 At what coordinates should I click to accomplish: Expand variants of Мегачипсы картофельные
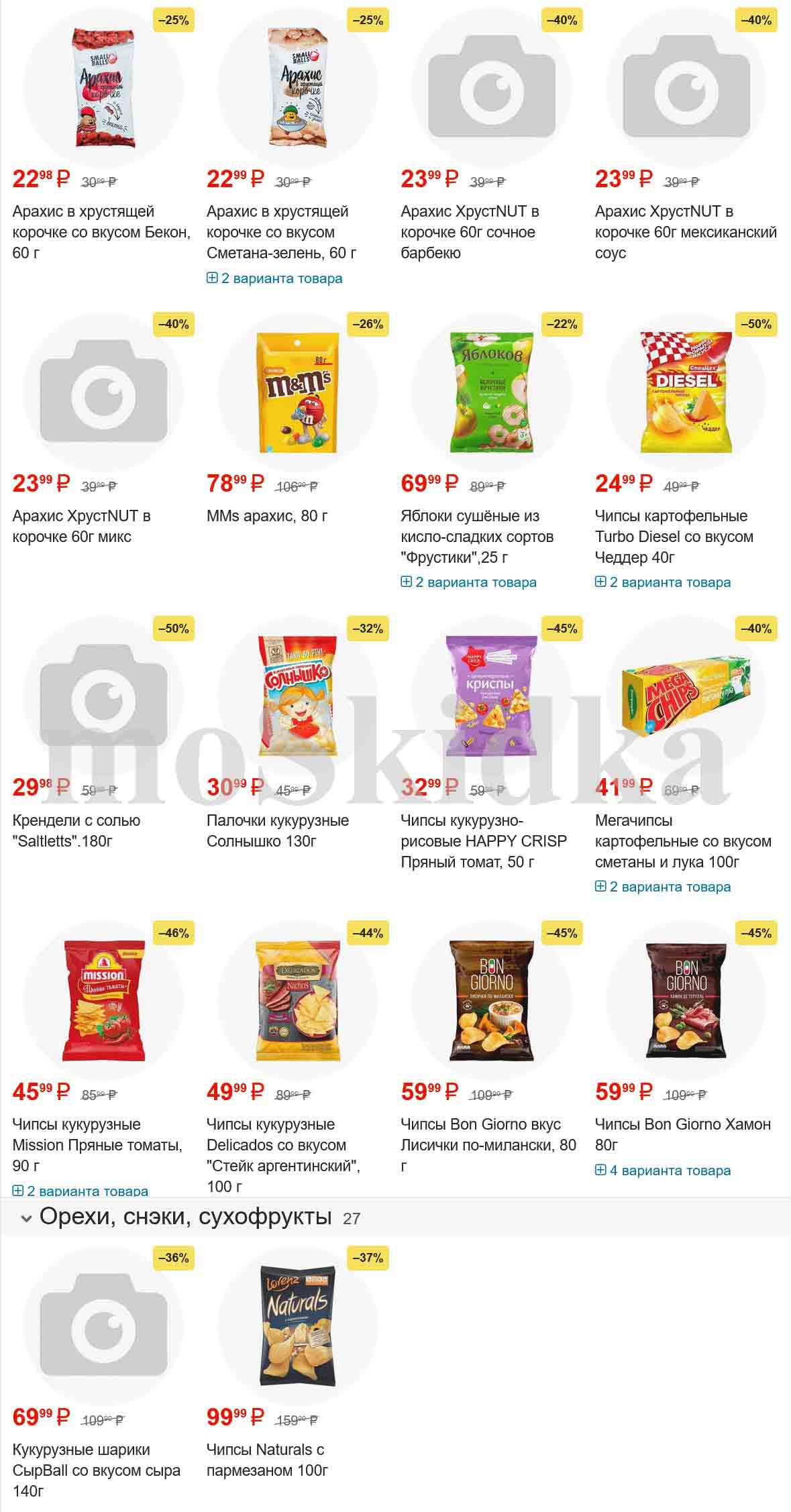[x=664, y=887]
